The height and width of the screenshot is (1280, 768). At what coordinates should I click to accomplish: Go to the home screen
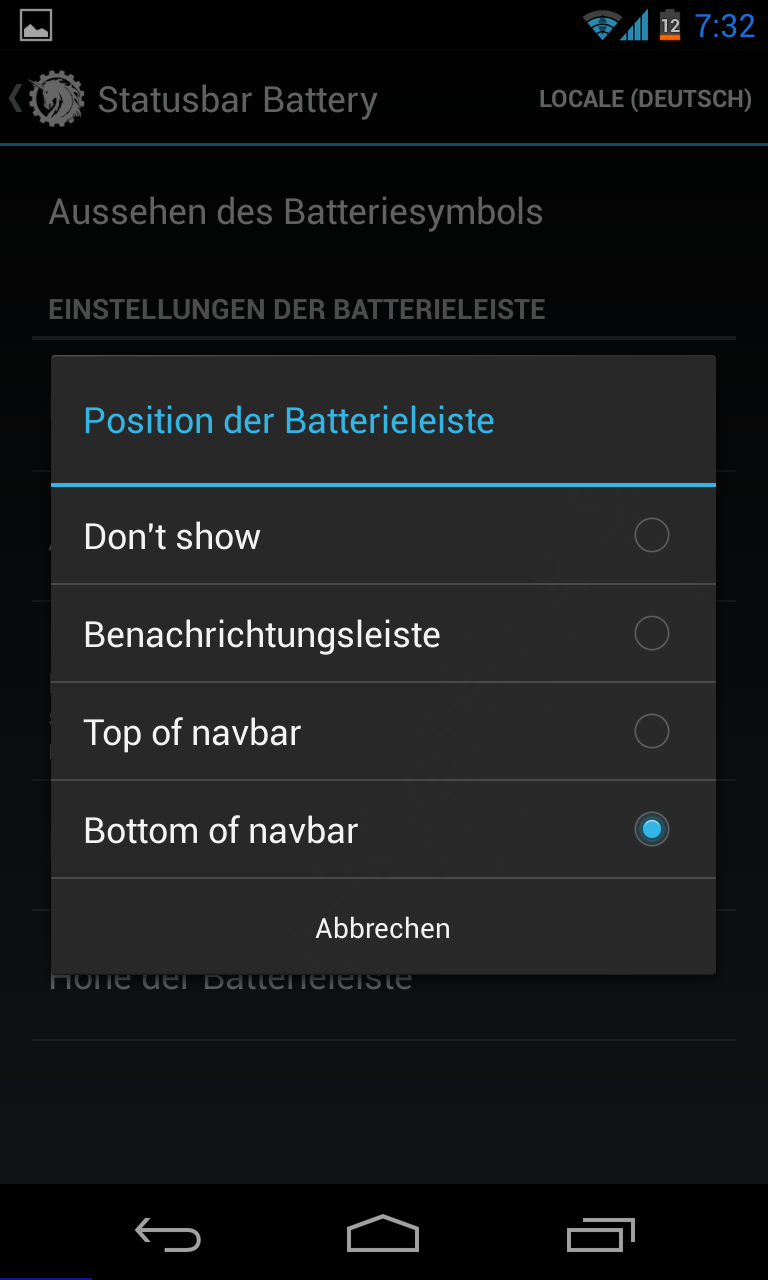click(383, 1234)
